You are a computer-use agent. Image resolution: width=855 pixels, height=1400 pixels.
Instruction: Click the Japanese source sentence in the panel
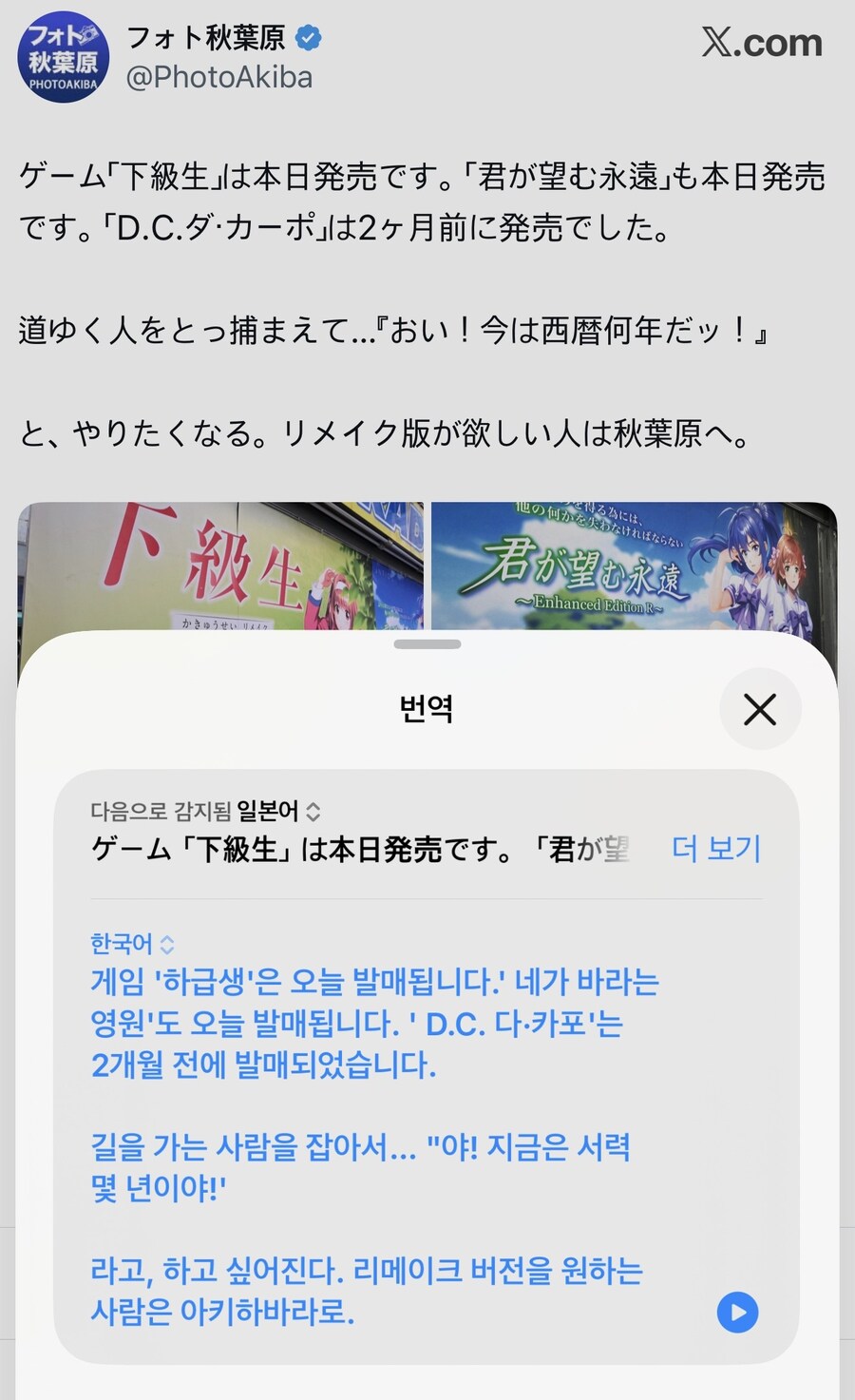pos(361,852)
